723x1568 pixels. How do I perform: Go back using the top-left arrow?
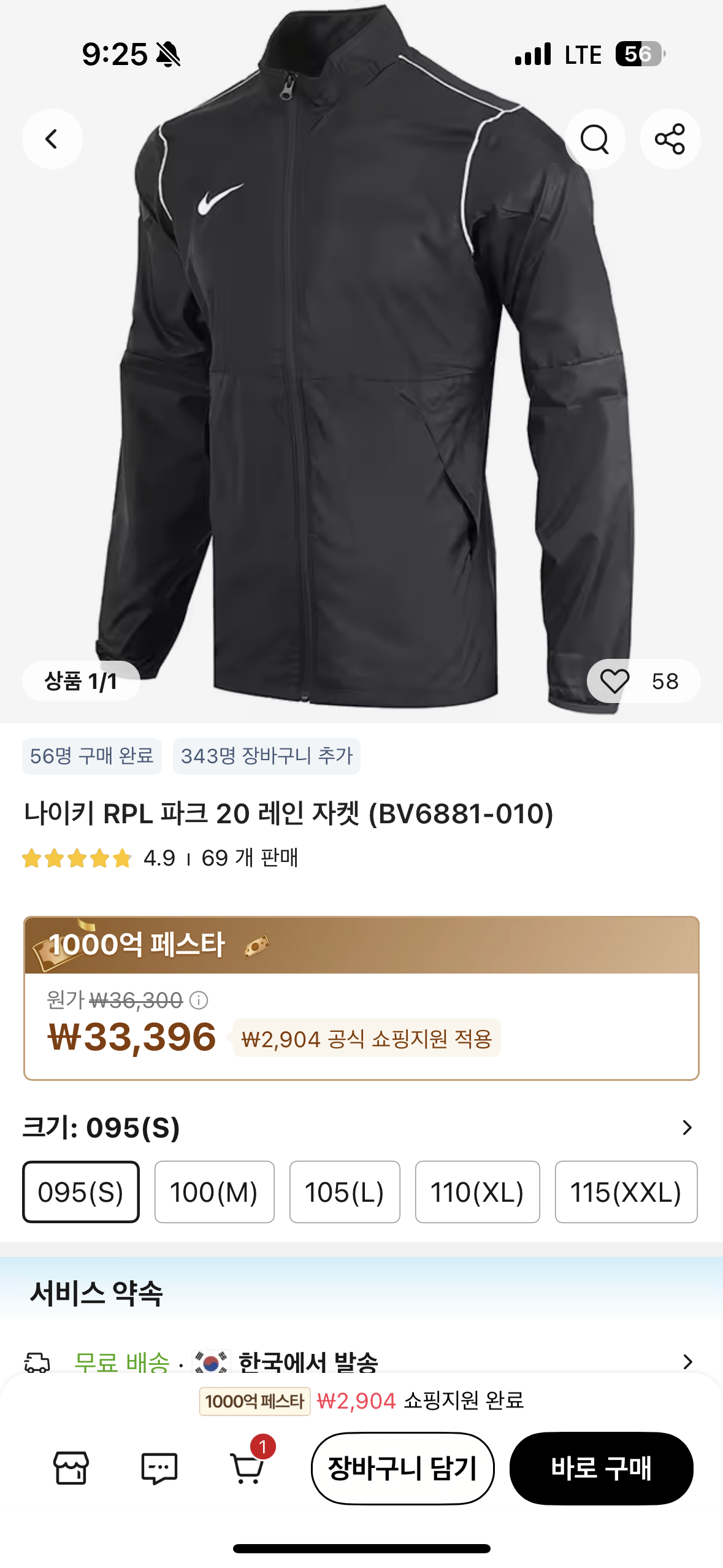coord(52,139)
